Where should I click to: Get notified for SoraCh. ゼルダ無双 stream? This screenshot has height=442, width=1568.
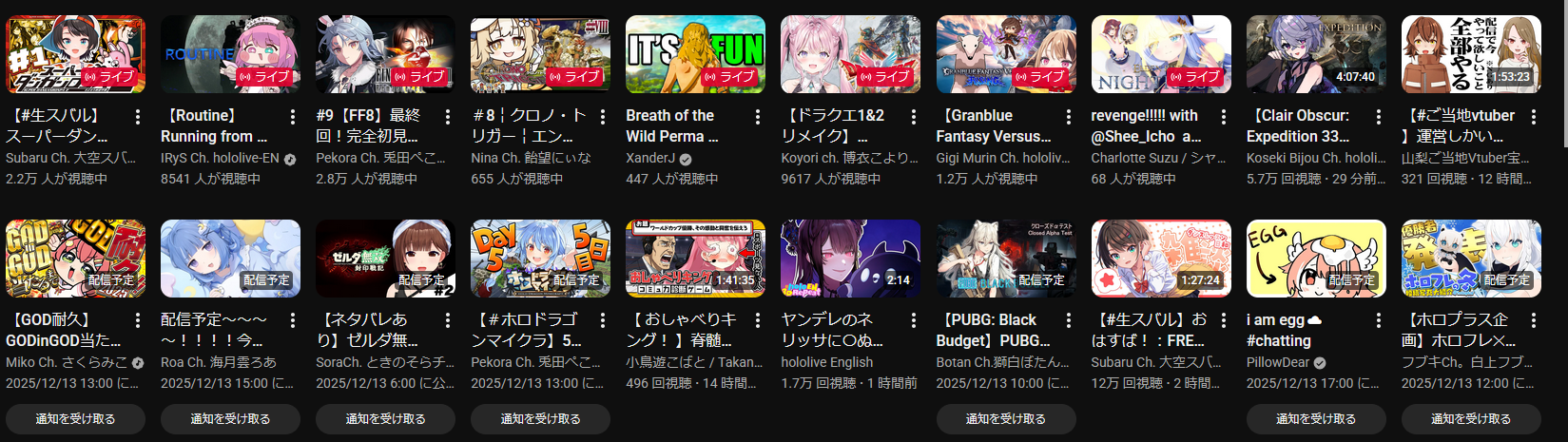click(385, 418)
